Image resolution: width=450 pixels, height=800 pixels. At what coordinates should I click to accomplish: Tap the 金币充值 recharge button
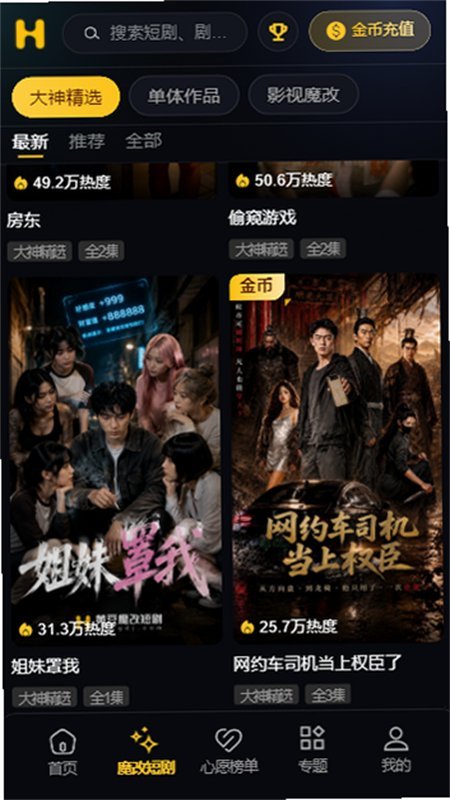[x=369, y=31]
